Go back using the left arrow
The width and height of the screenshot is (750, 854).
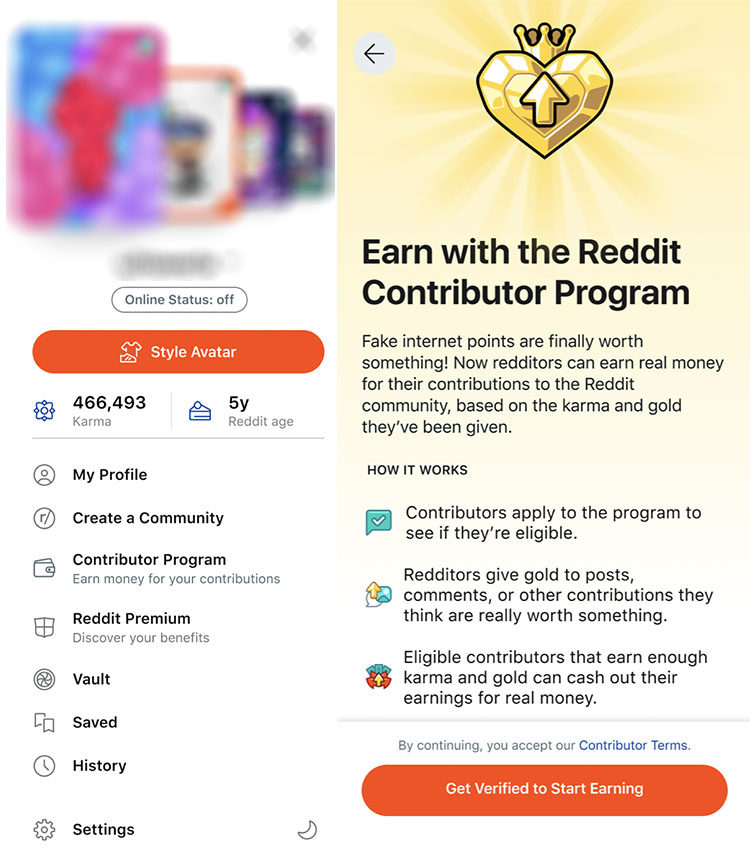(374, 55)
